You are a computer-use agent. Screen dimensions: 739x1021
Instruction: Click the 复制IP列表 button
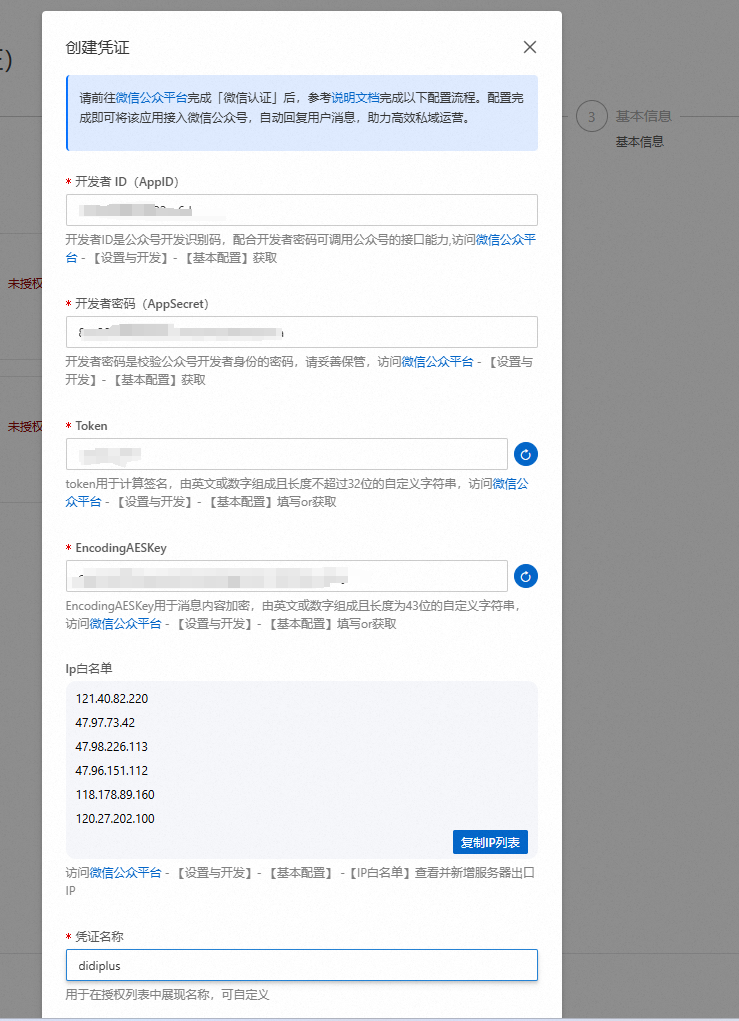pyautogui.click(x=490, y=841)
